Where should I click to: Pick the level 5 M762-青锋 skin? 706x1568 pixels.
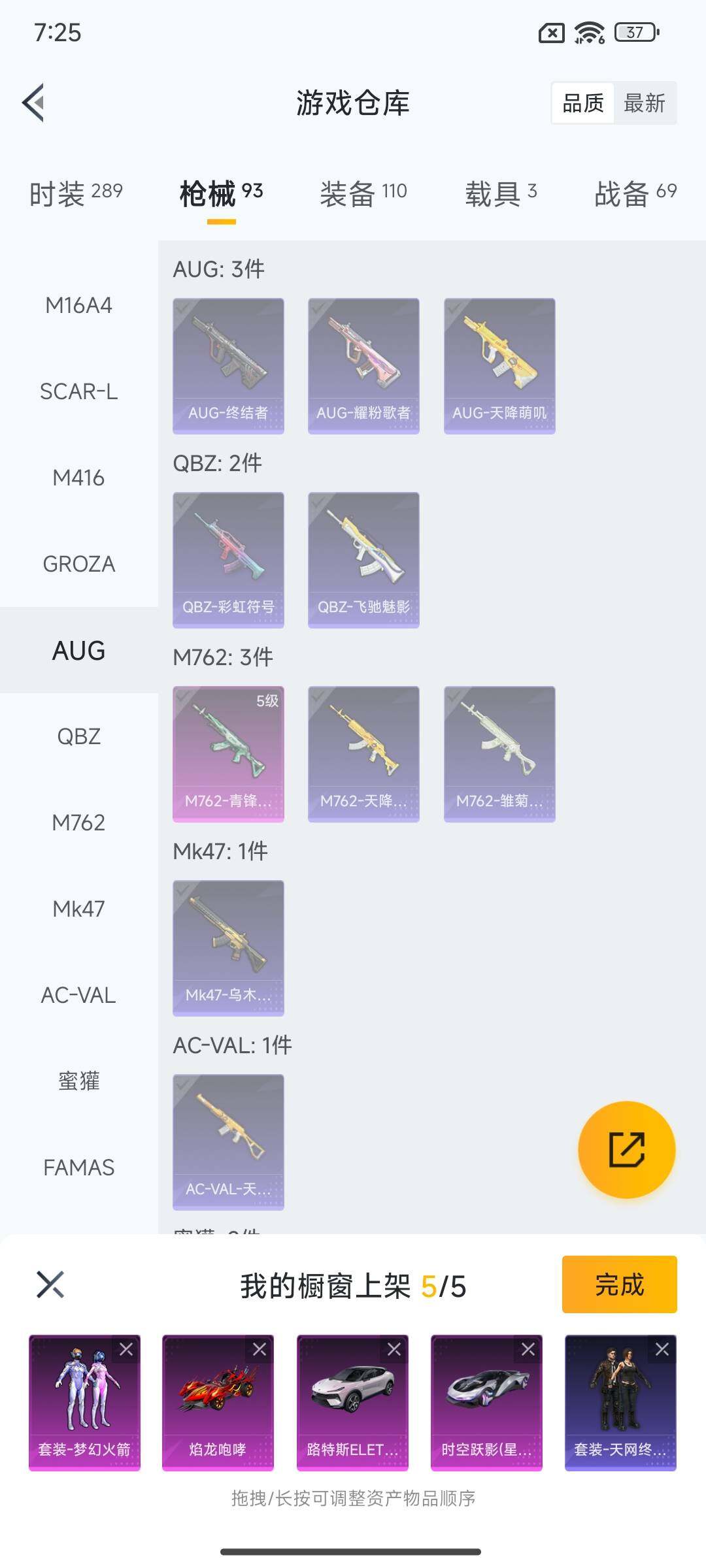228,754
